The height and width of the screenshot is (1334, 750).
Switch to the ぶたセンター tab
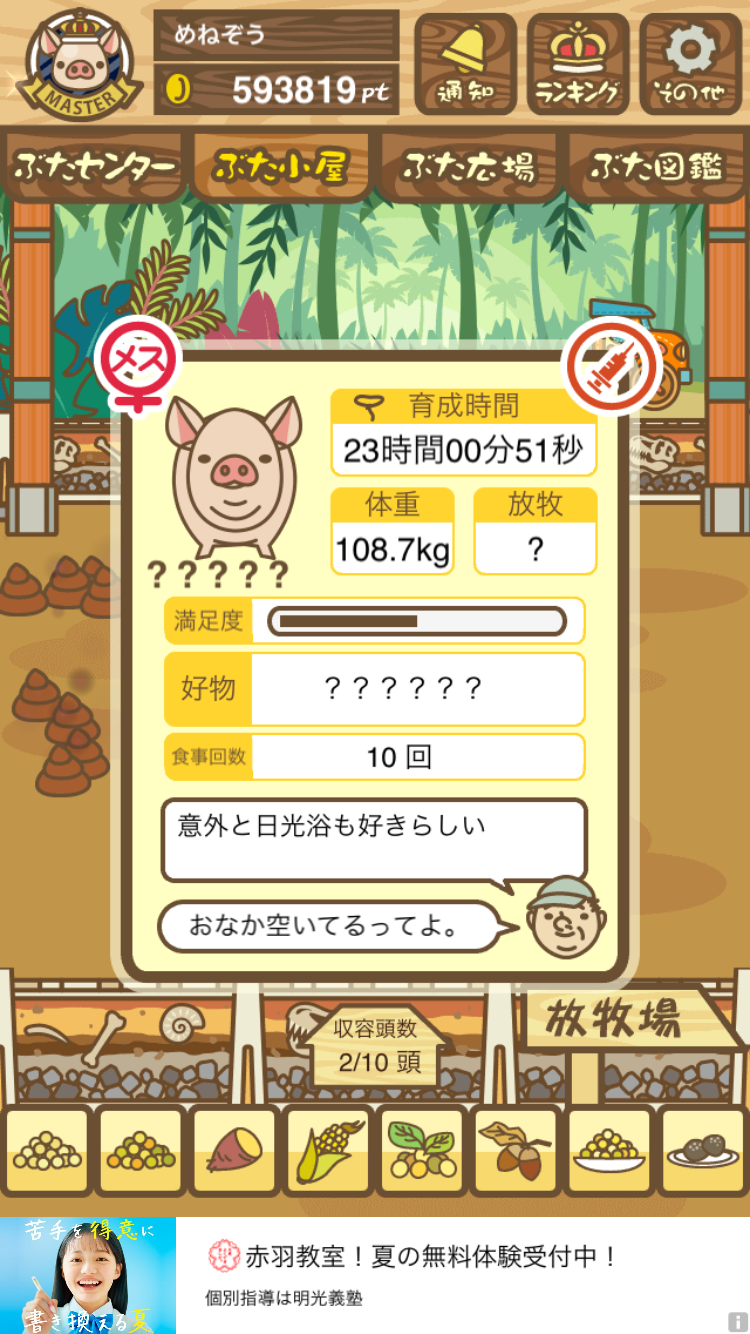point(94,167)
